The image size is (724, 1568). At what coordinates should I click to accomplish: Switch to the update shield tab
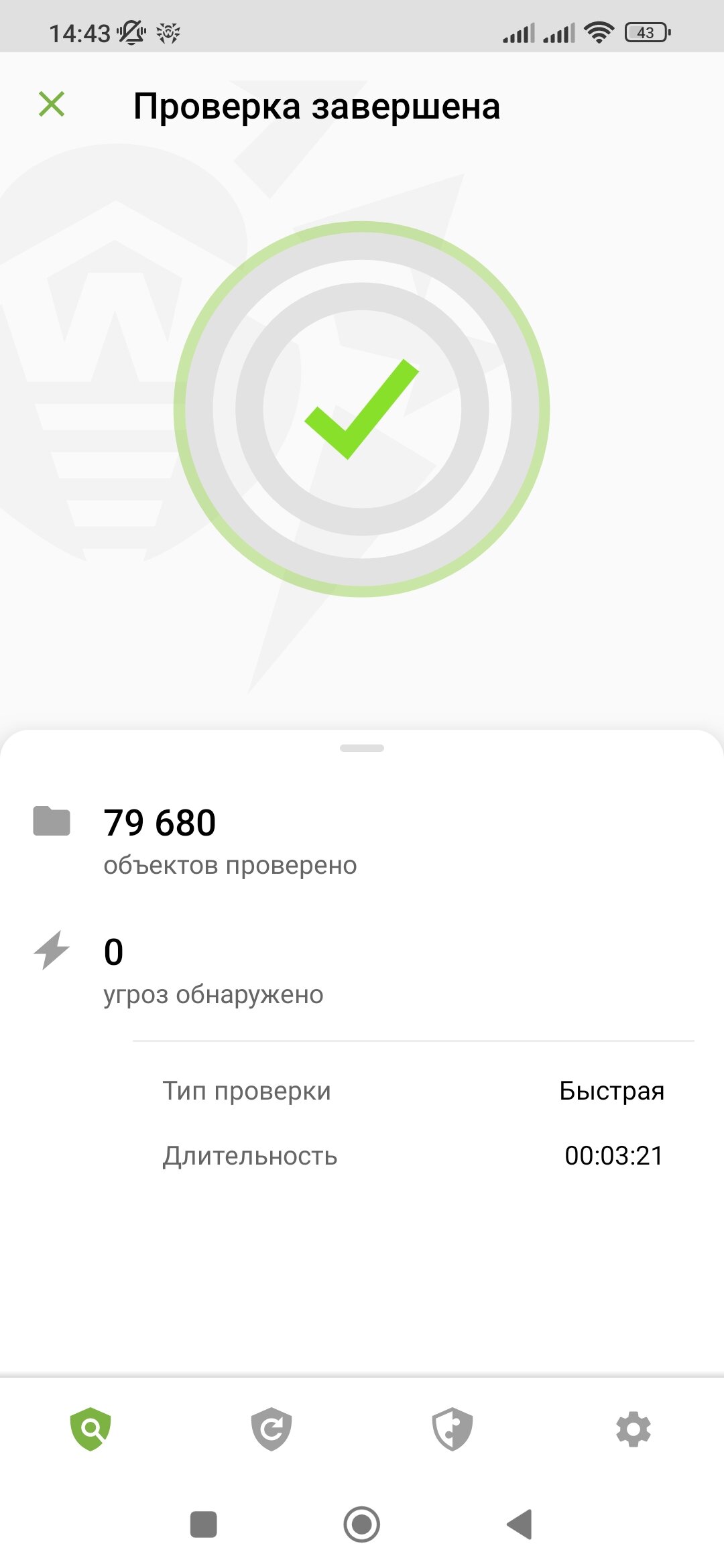point(271,1429)
